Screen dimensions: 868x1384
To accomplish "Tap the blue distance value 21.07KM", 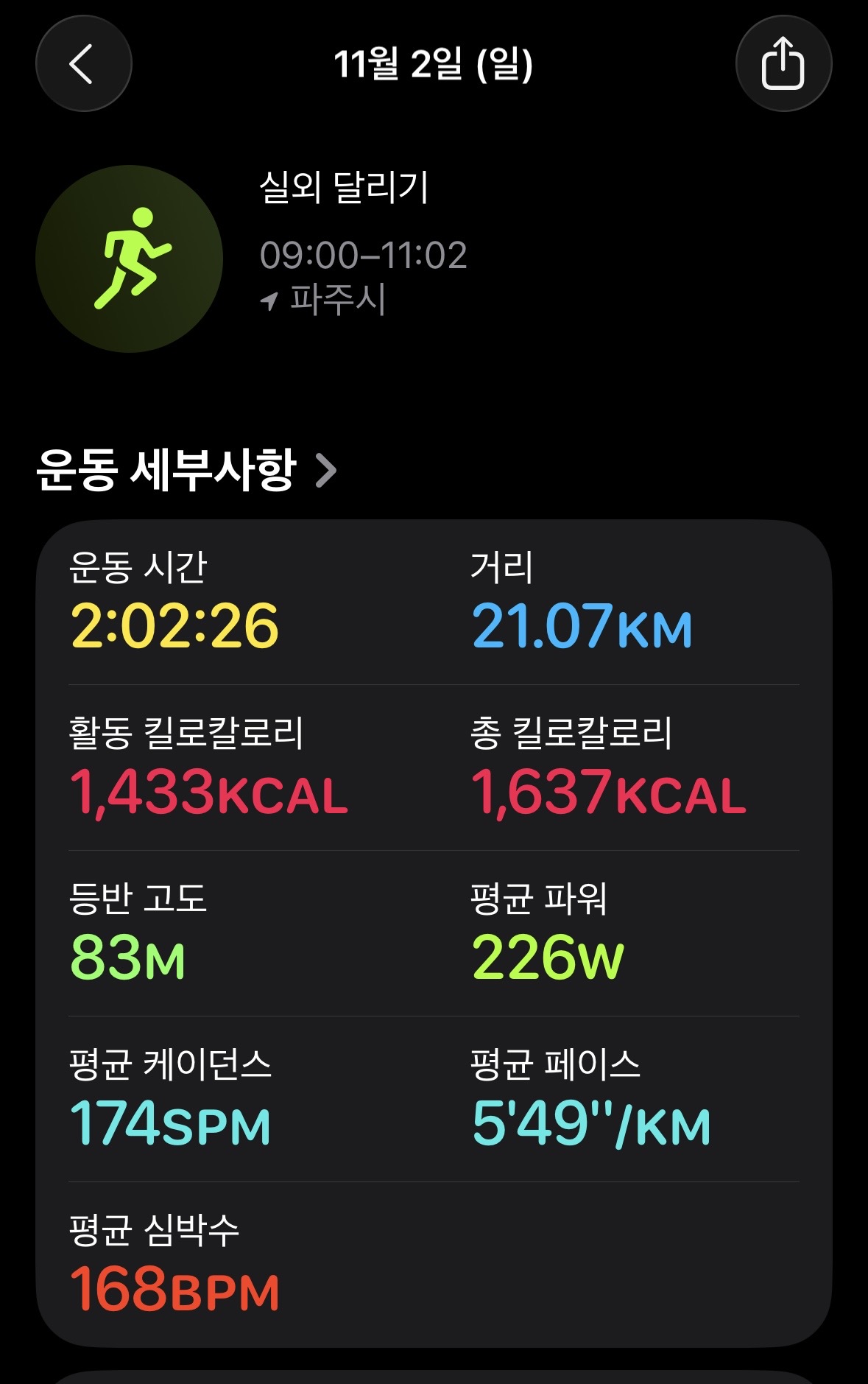I will click(582, 626).
